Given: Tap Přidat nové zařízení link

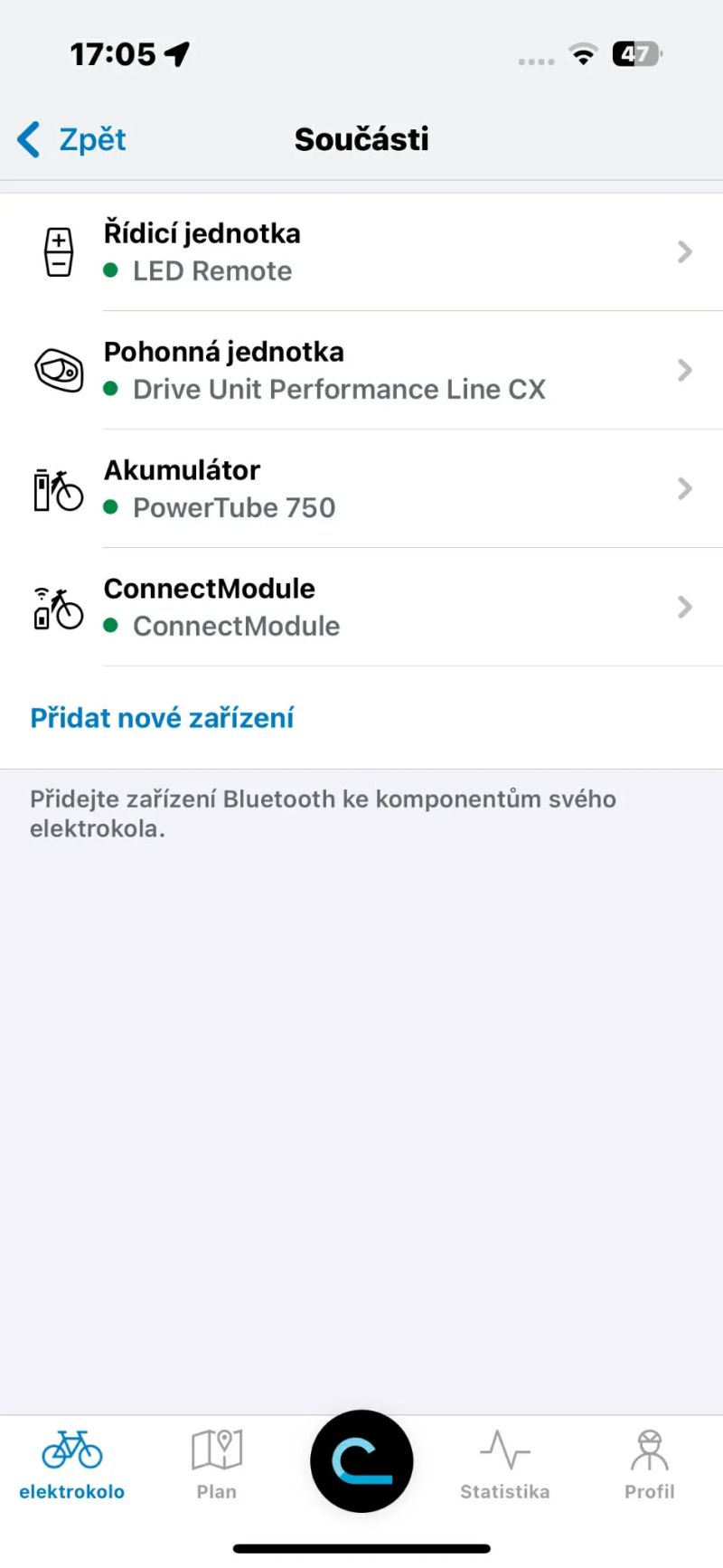Looking at the screenshot, I should point(163,718).
